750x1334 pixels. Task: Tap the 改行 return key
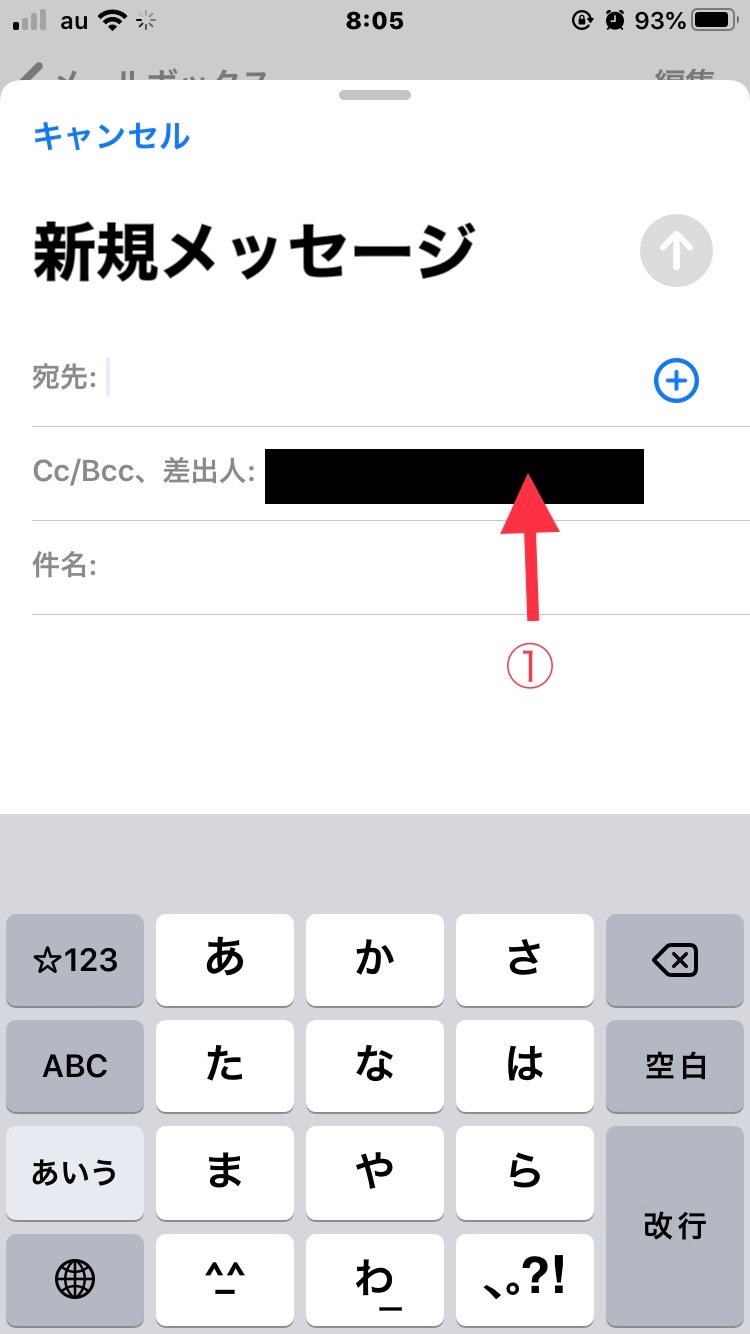[674, 1224]
